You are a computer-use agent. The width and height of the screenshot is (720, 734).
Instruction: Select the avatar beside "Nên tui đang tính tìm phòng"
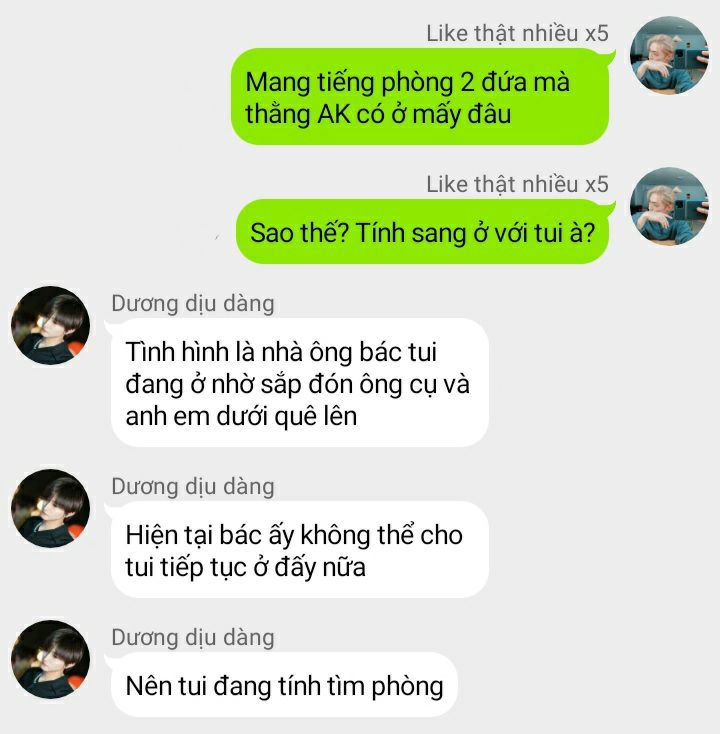click(x=51, y=660)
